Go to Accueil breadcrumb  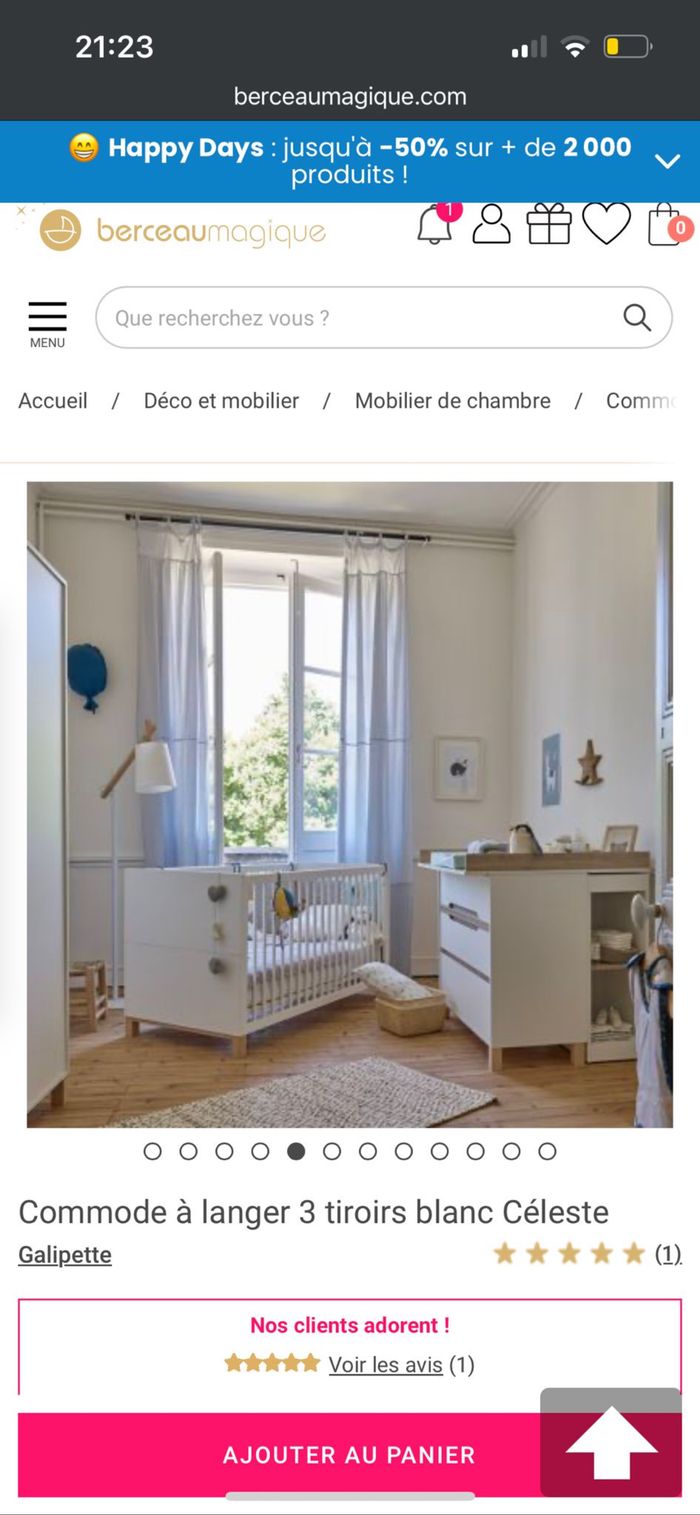(x=53, y=401)
